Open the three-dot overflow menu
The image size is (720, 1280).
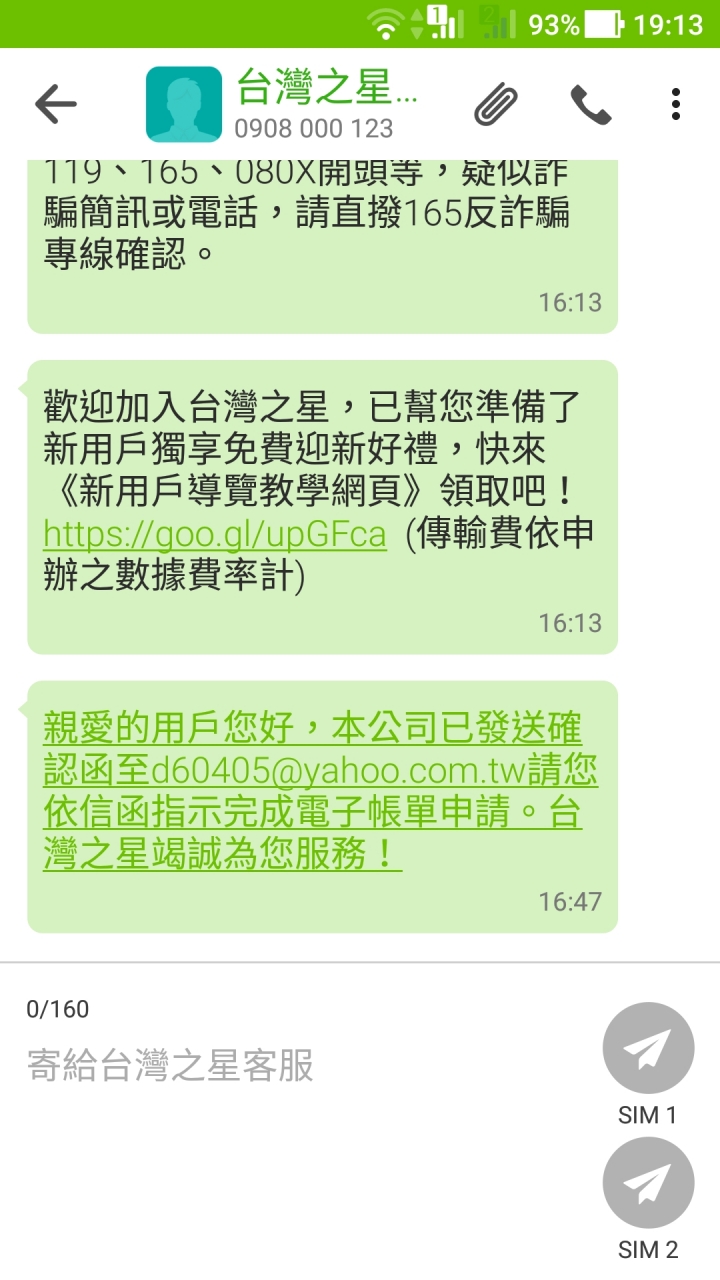[x=676, y=104]
